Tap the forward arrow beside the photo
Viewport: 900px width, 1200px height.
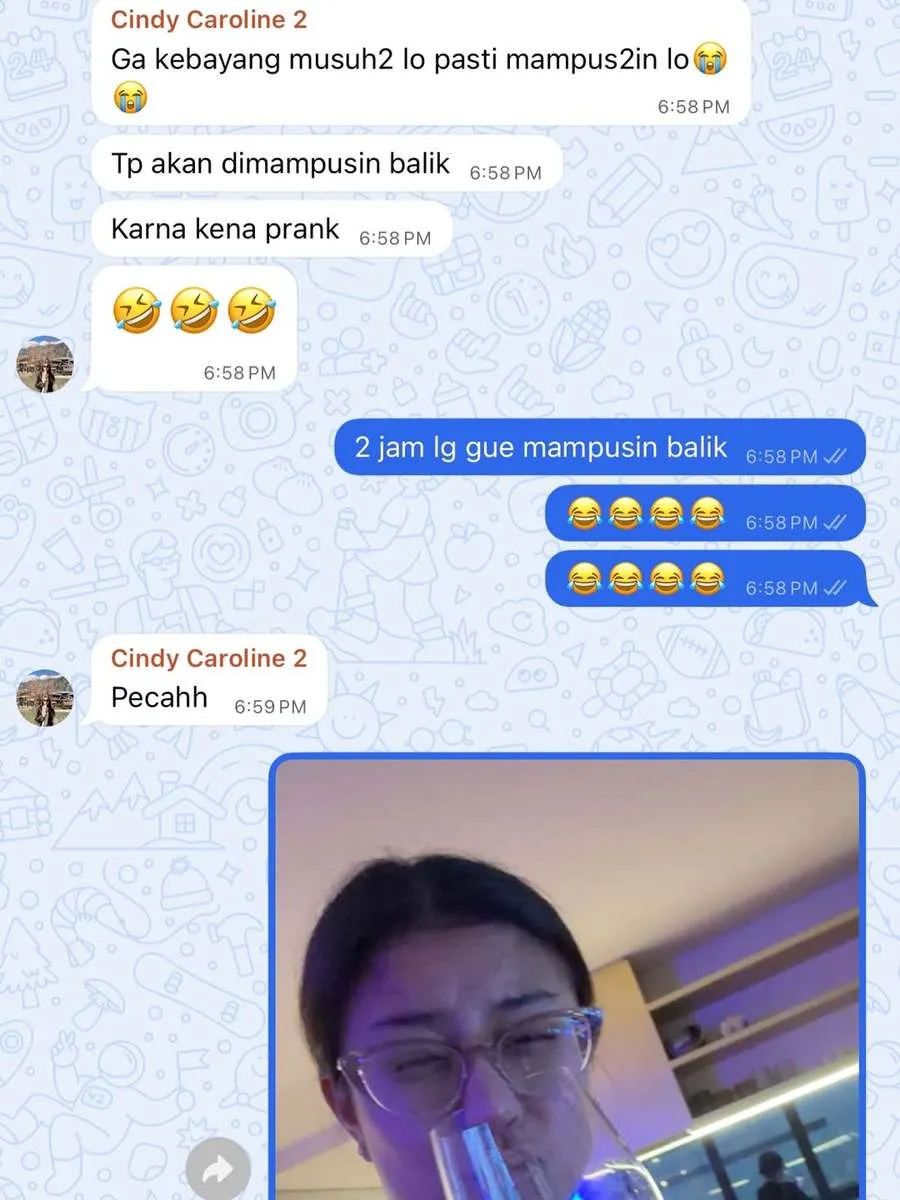click(x=217, y=1169)
